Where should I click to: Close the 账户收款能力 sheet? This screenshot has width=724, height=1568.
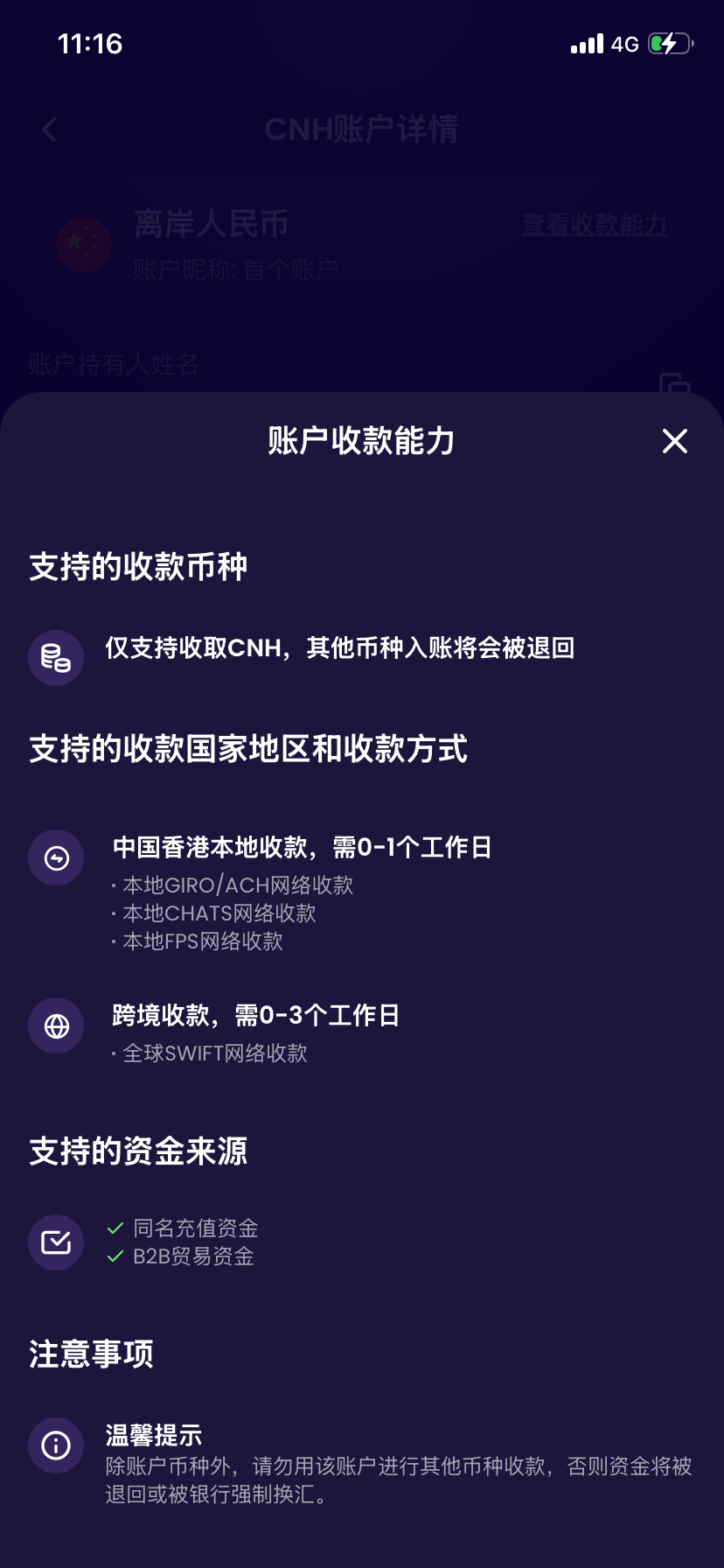(674, 441)
